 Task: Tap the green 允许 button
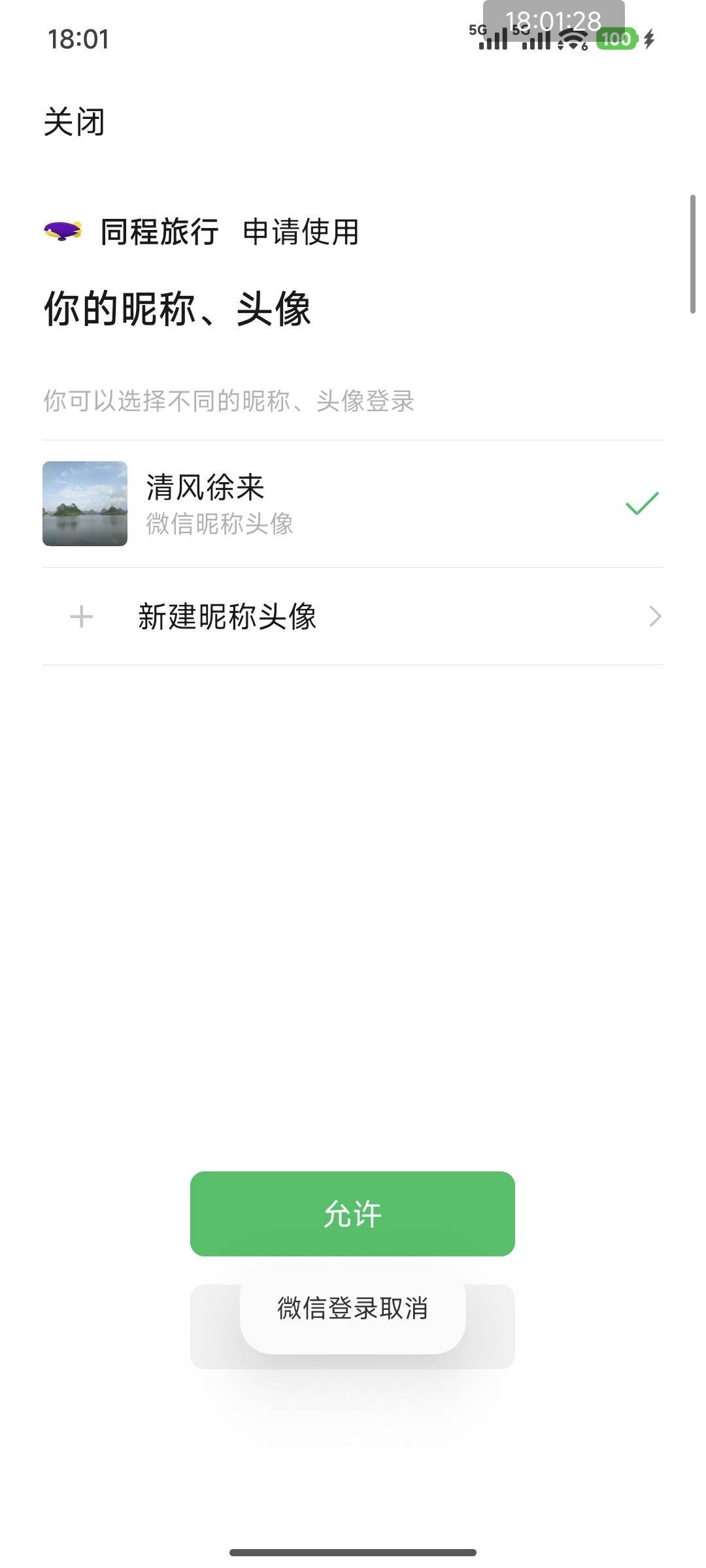click(x=352, y=1214)
